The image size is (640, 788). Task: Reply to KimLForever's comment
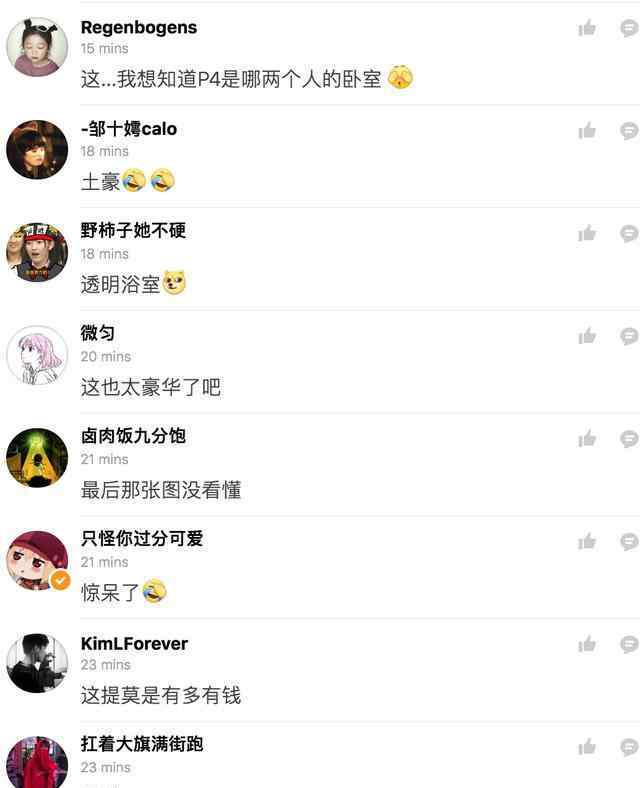(629, 644)
